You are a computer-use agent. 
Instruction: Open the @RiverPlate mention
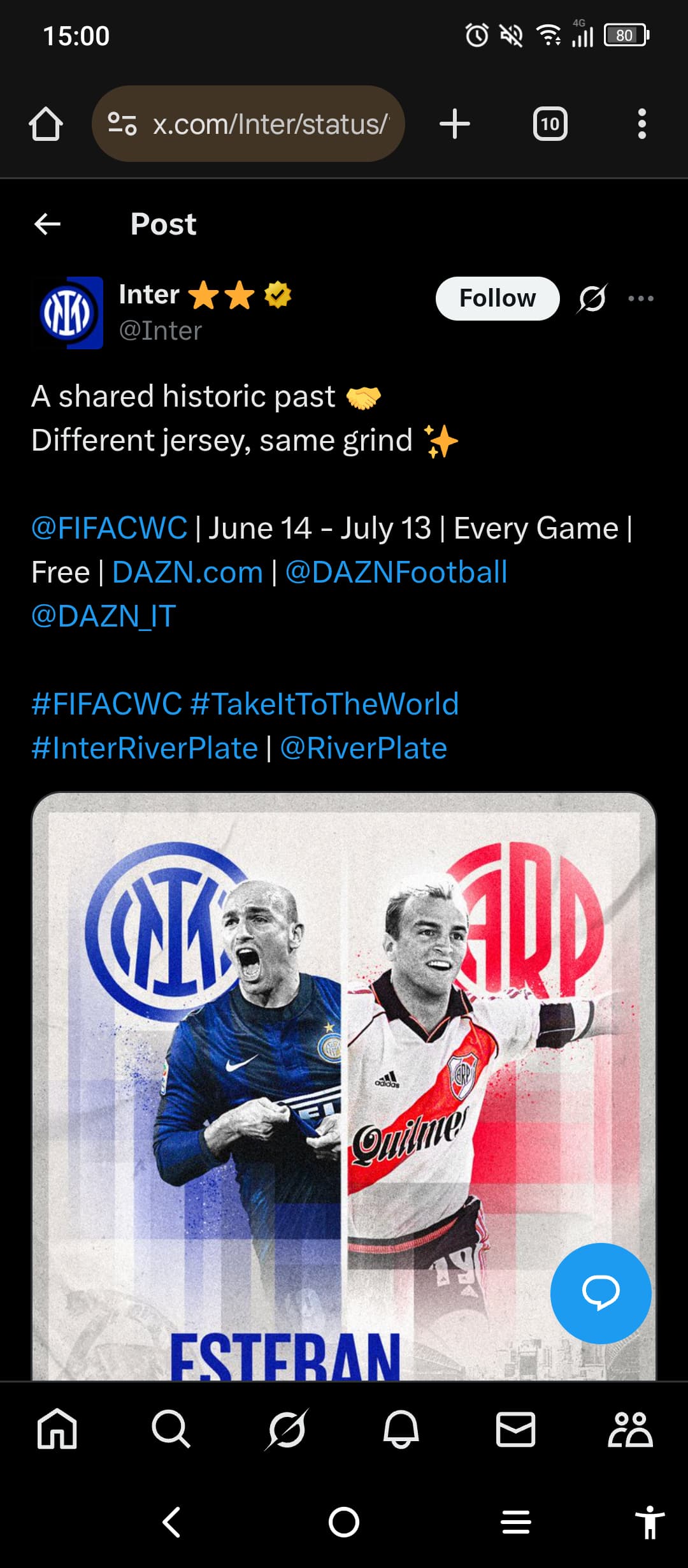click(x=364, y=748)
